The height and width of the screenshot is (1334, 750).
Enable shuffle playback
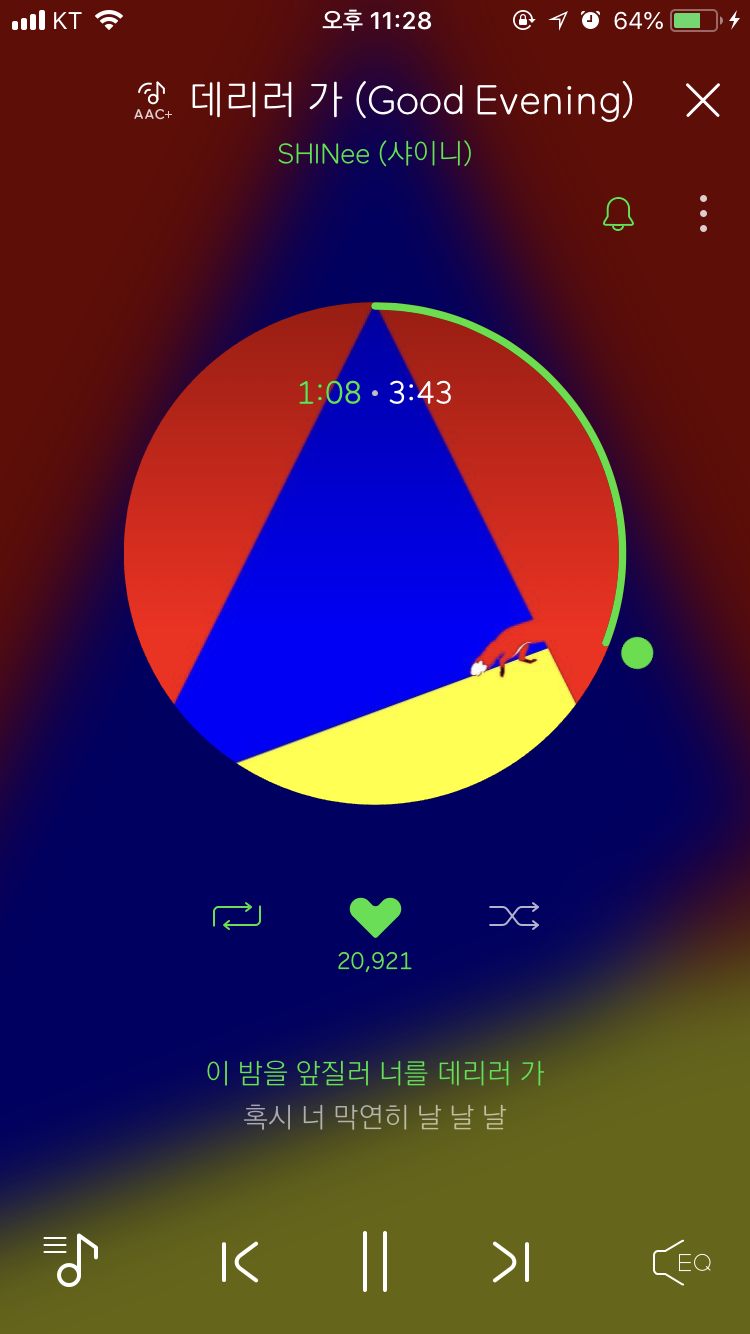coord(513,915)
